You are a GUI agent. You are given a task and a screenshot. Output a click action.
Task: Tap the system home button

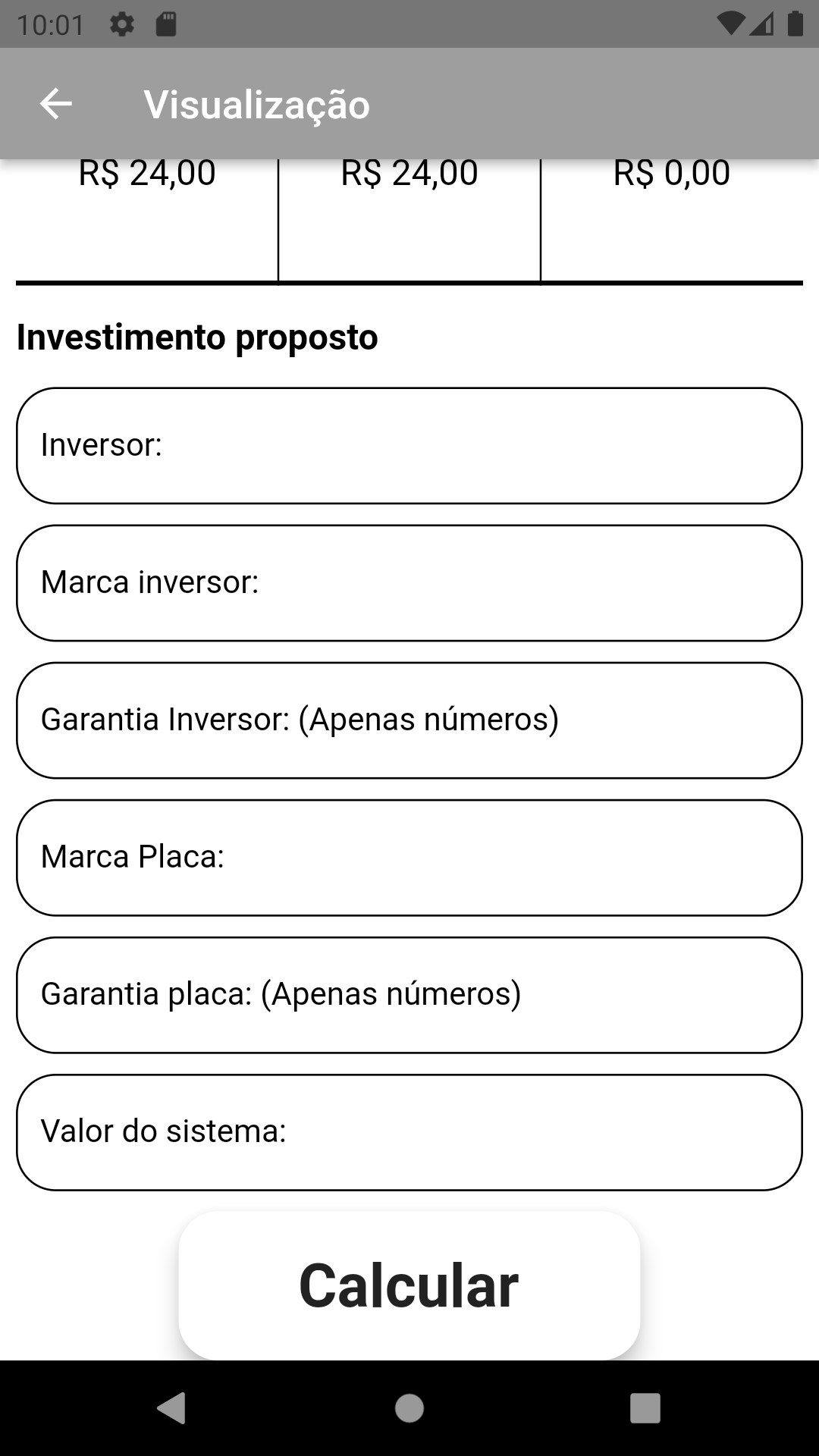(x=409, y=1408)
